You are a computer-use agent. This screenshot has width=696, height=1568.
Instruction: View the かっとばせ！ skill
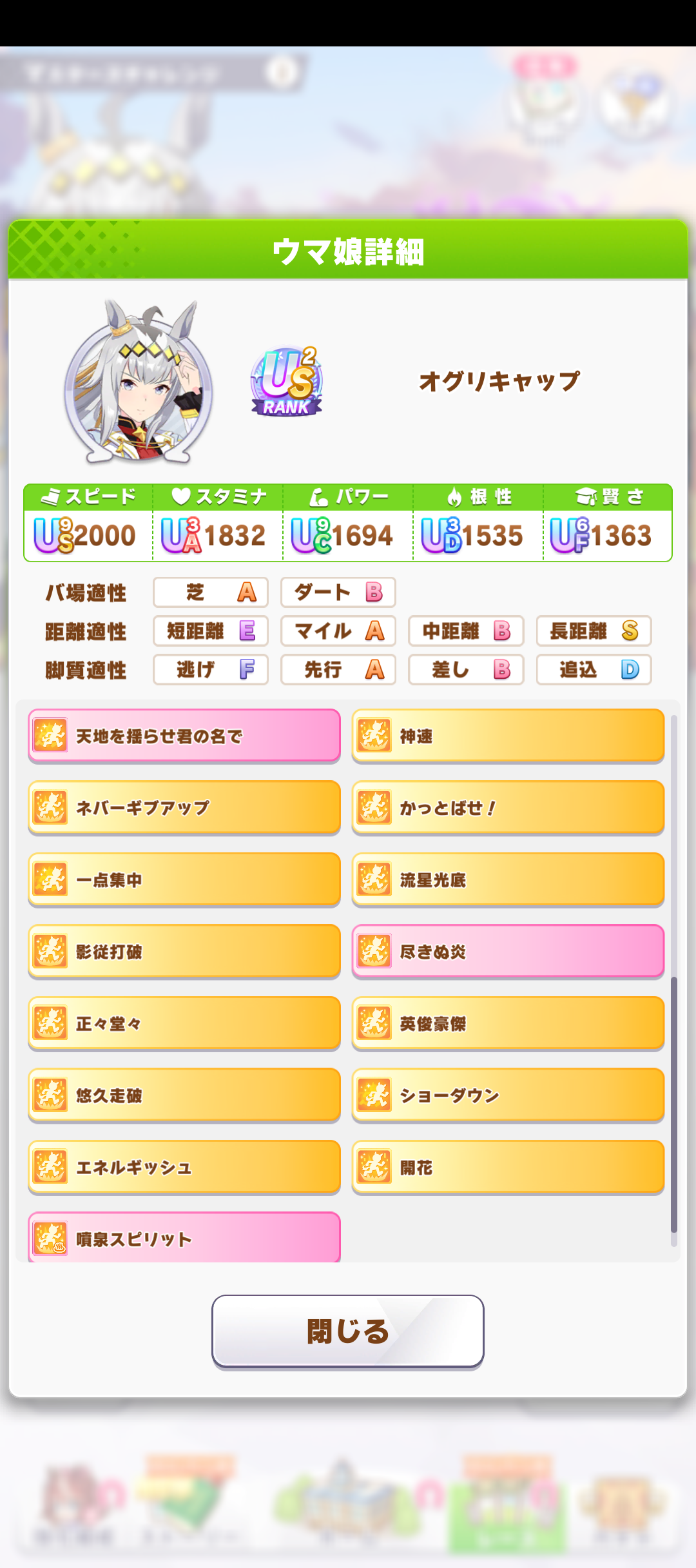click(x=508, y=807)
